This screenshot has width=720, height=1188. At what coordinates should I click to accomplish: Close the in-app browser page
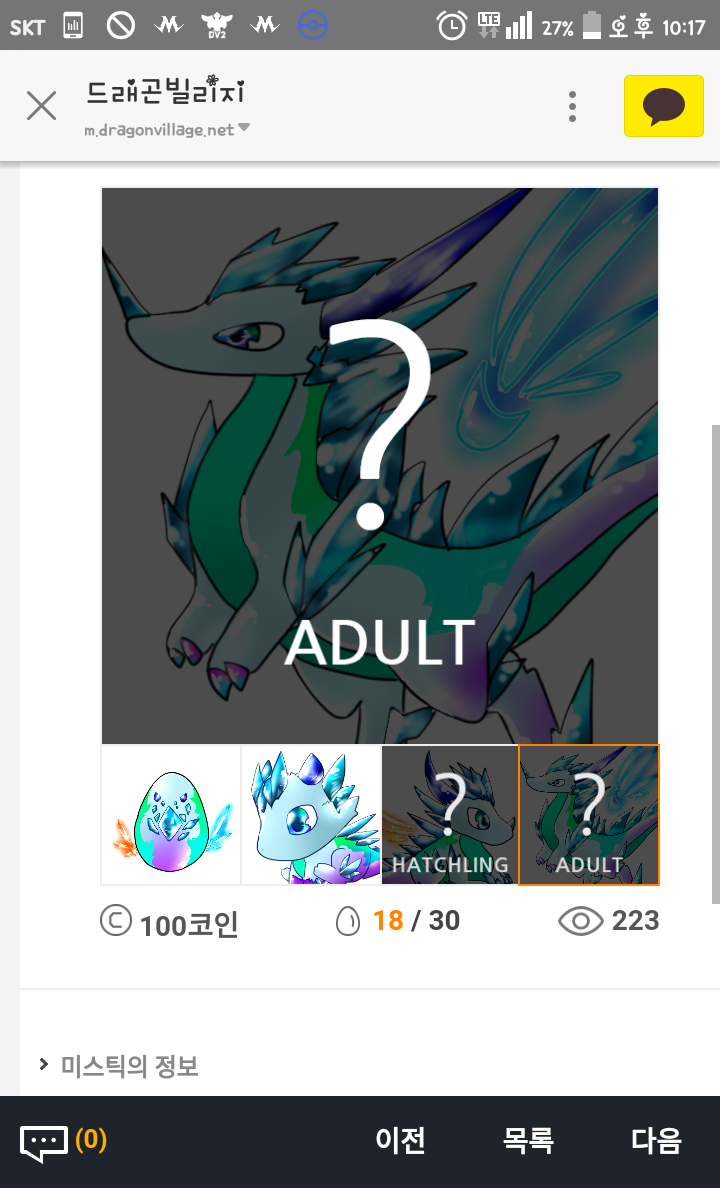tap(41, 105)
